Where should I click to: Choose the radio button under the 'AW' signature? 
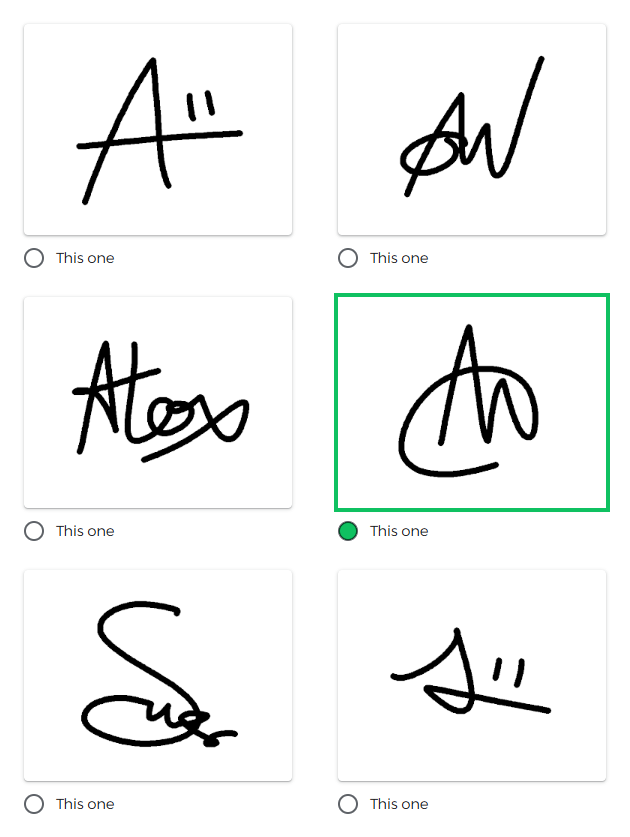[x=348, y=258]
